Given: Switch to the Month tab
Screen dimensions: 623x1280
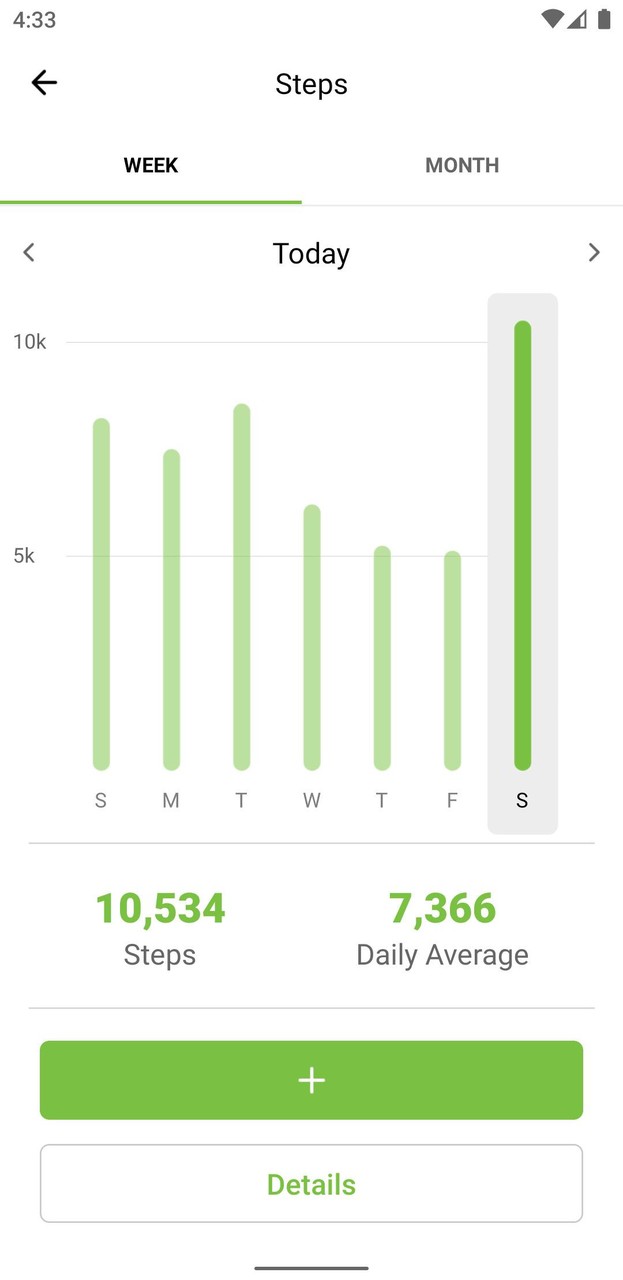Looking at the screenshot, I should (x=462, y=166).
